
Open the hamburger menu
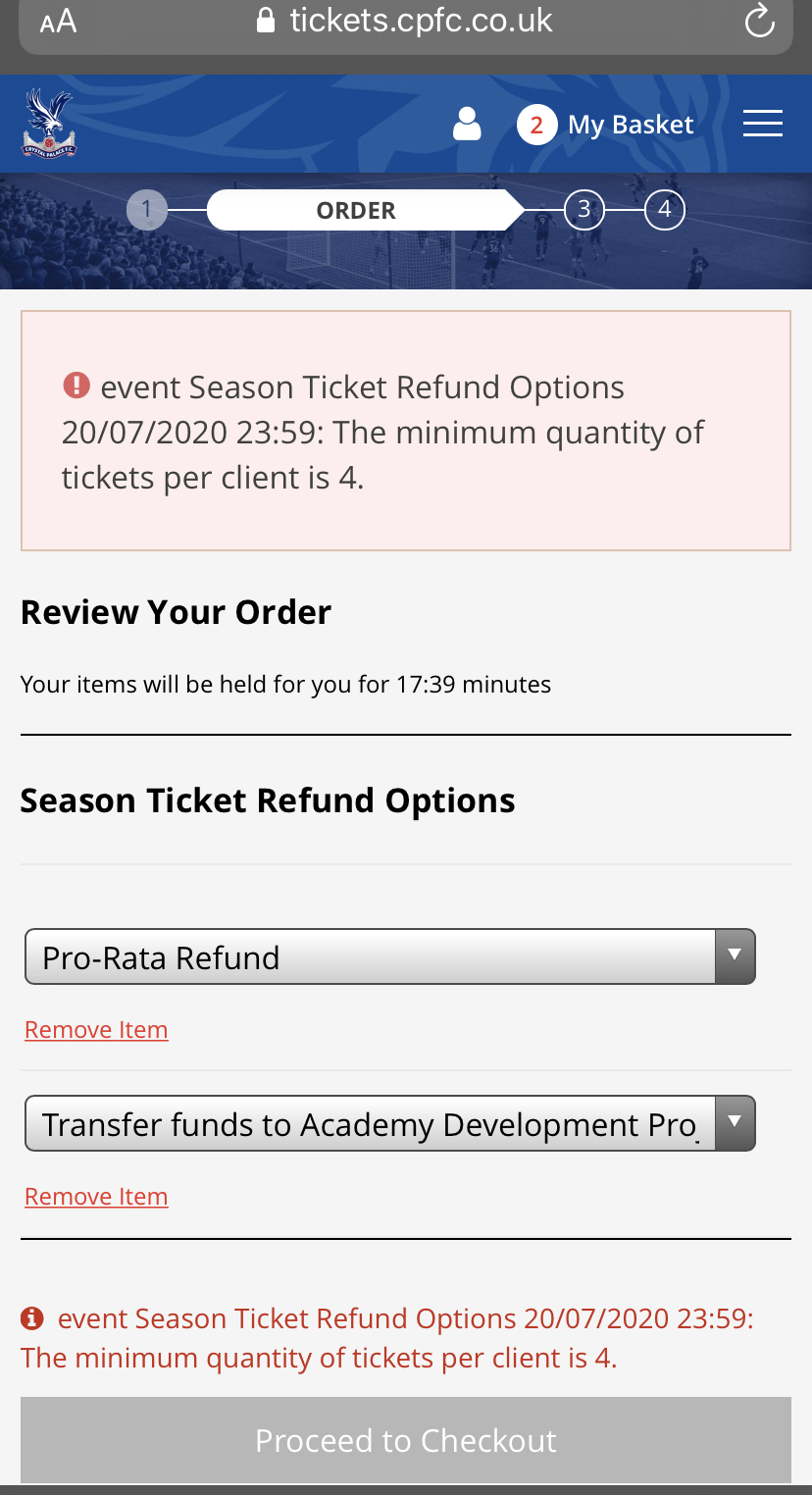(762, 124)
